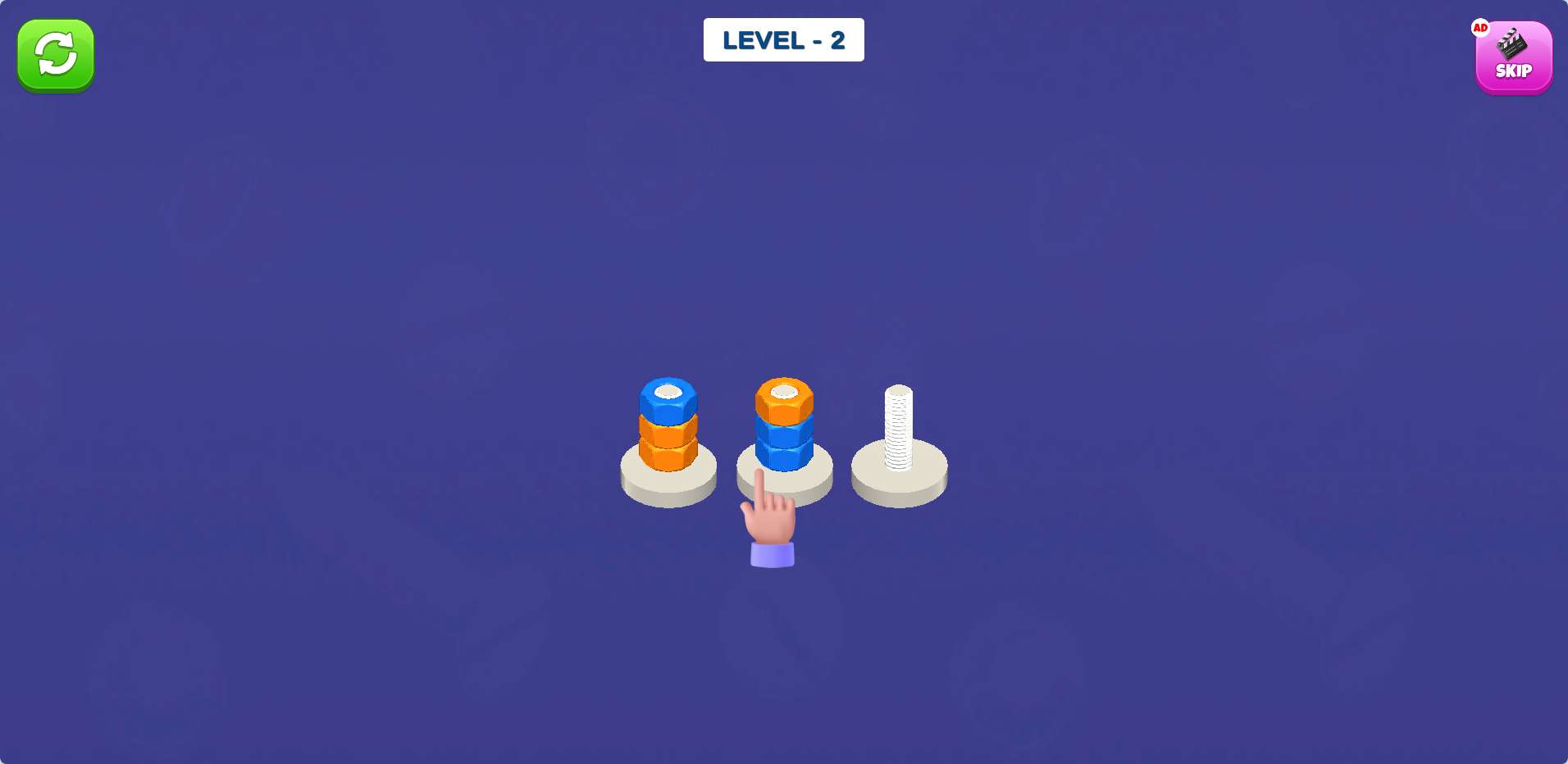Viewport: 1568px width, 764px height.
Task: Restart the level with the green button
Action: [56, 55]
